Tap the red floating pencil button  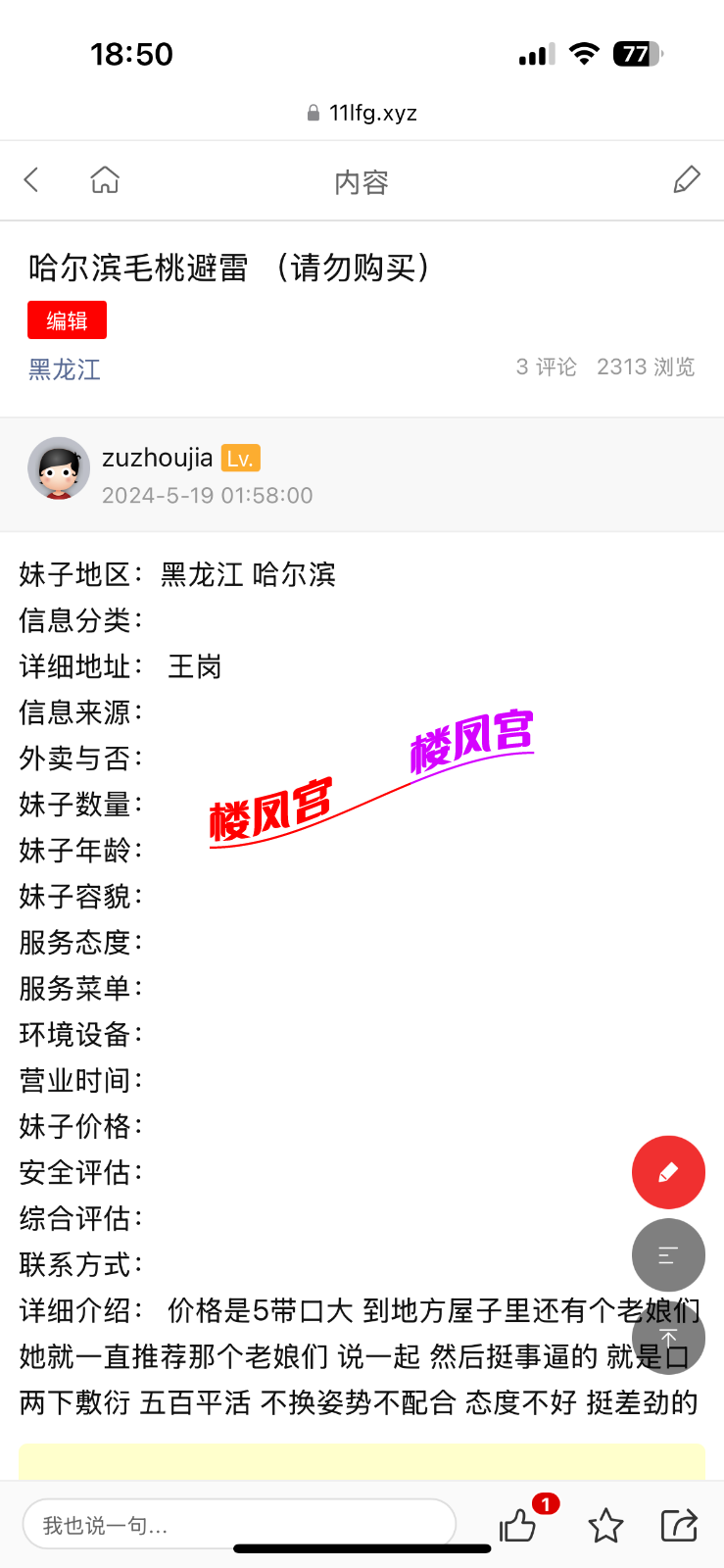click(x=668, y=1172)
